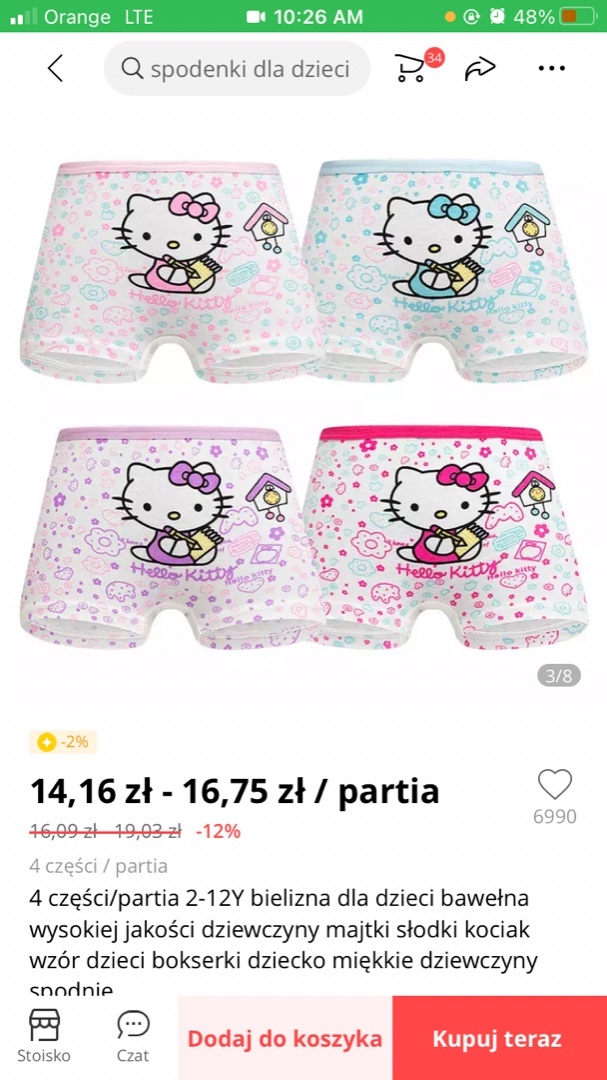Open the search field with 'spodenki dla dzieci'

click(x=238, y=68)
